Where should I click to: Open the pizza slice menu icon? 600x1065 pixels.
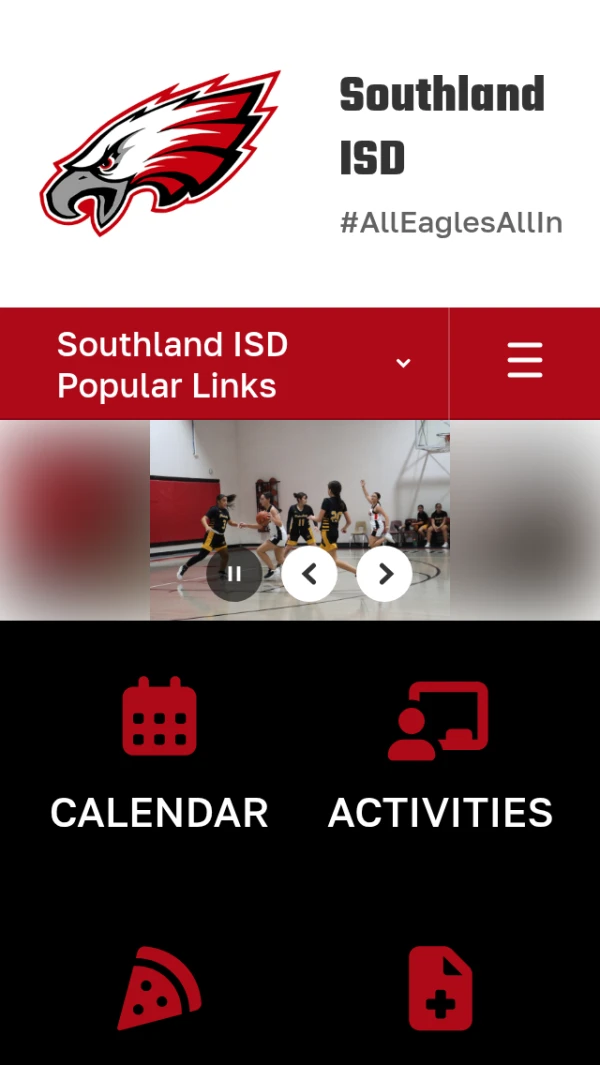click(x=160, y=988)
